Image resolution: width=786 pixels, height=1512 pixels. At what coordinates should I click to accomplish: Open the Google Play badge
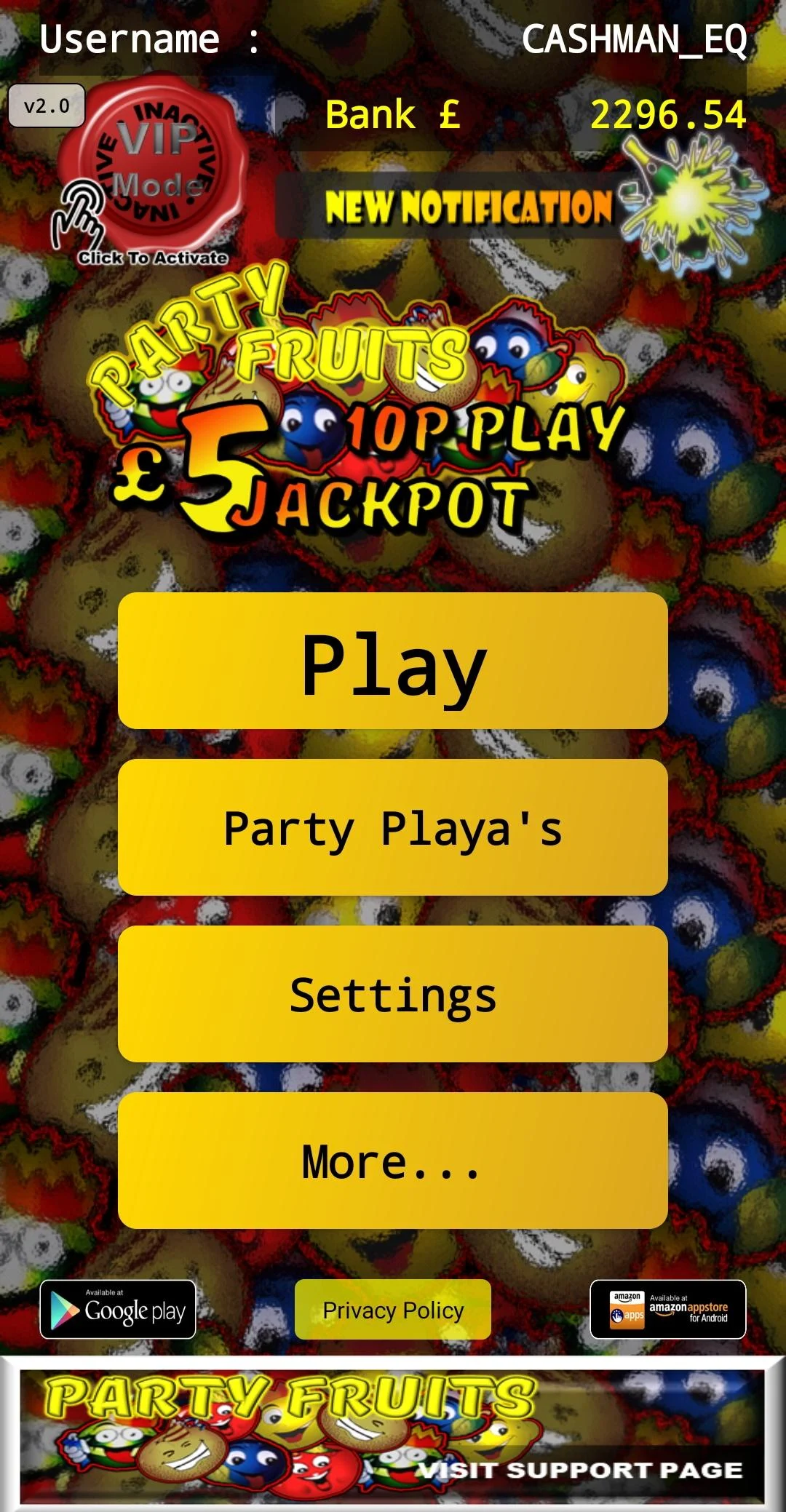click(x=118, y=1310)
